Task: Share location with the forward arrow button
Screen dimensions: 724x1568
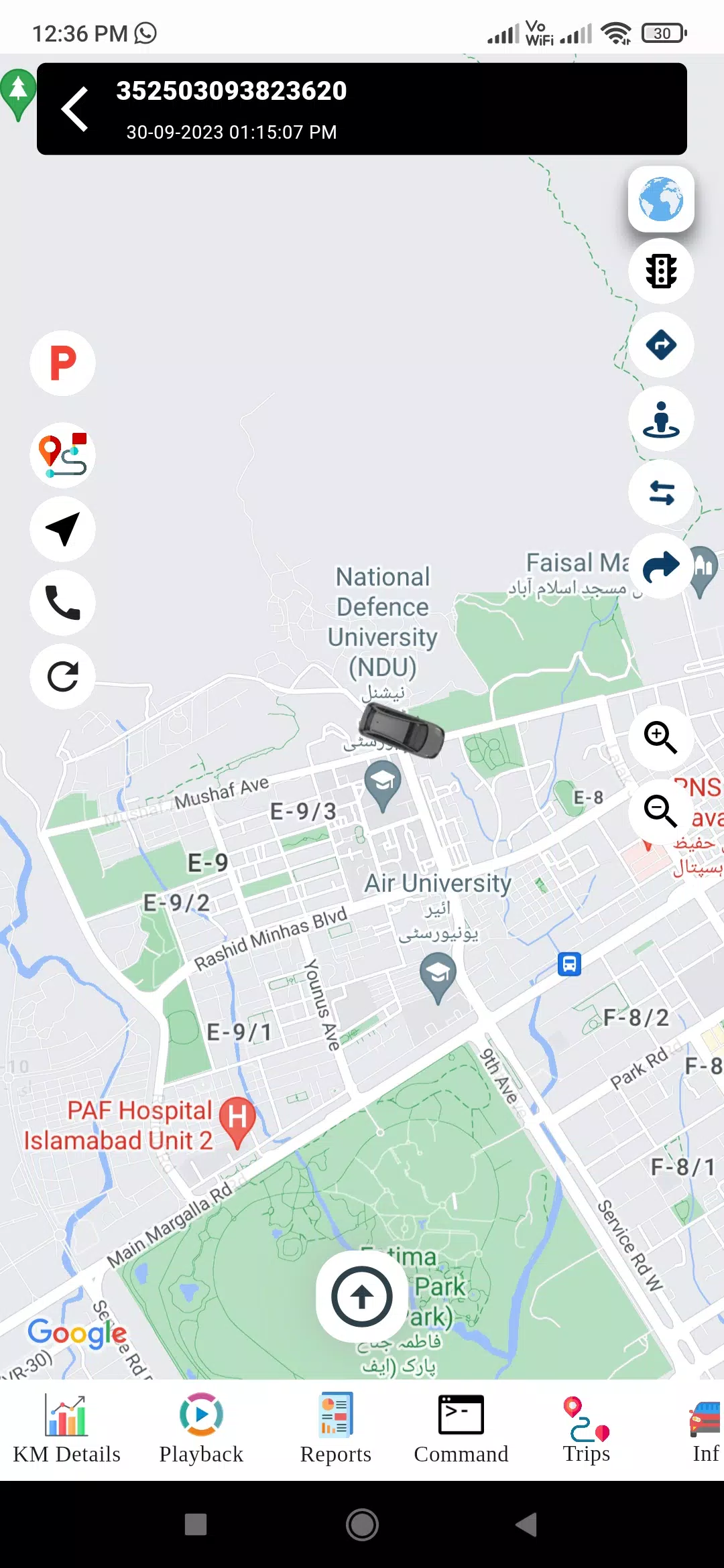Action: pos(661,566)
